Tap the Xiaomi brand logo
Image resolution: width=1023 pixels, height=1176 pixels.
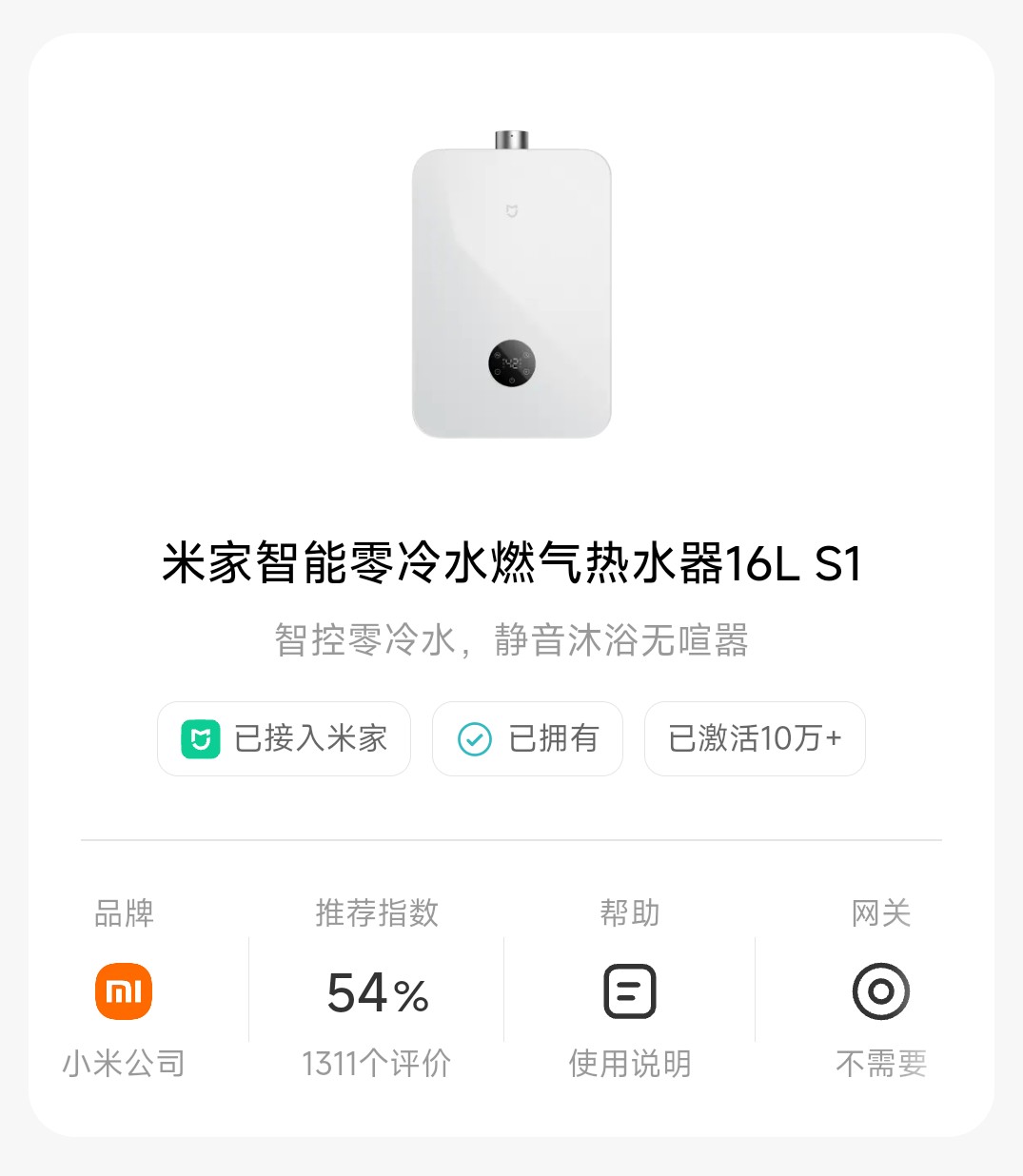pyautogui.click(x=123, y=990)
